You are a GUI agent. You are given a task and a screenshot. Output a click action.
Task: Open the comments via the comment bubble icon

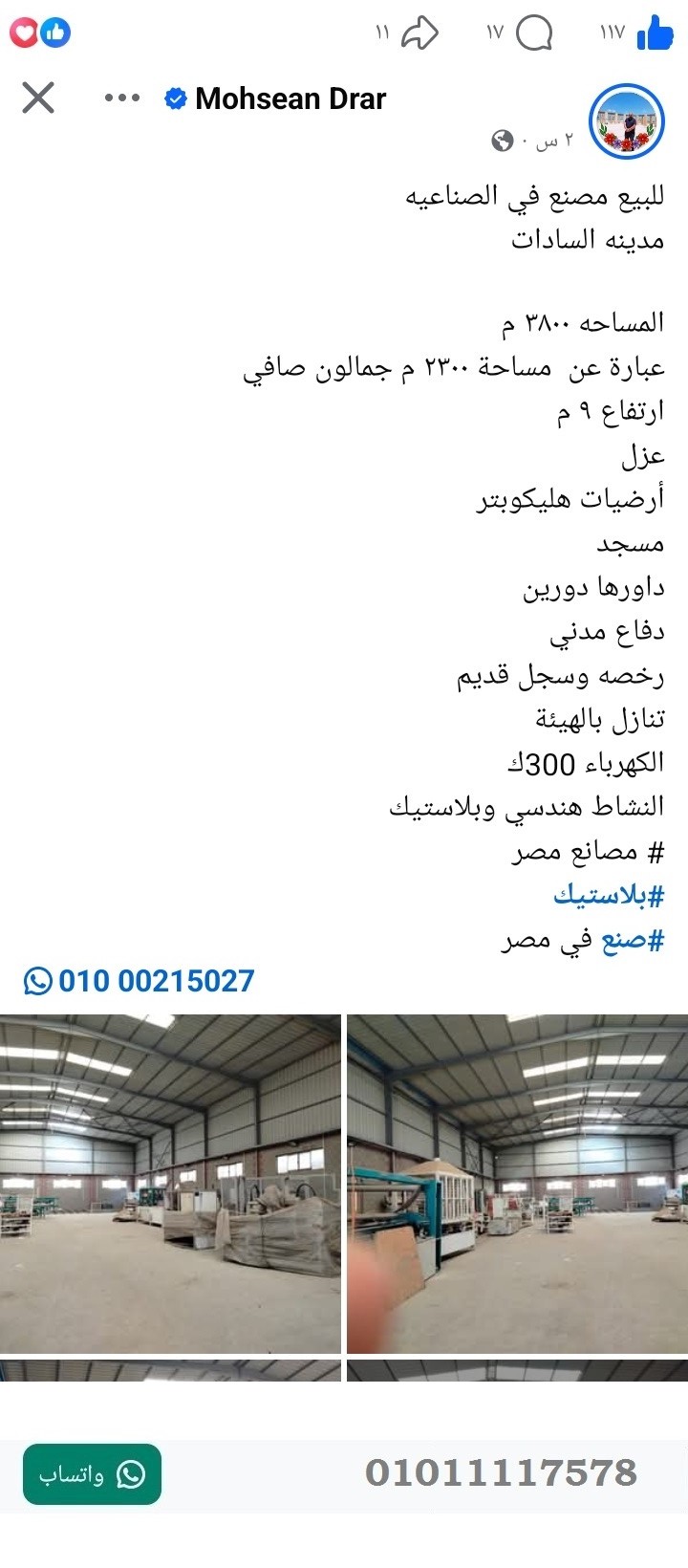click(532, 32)
